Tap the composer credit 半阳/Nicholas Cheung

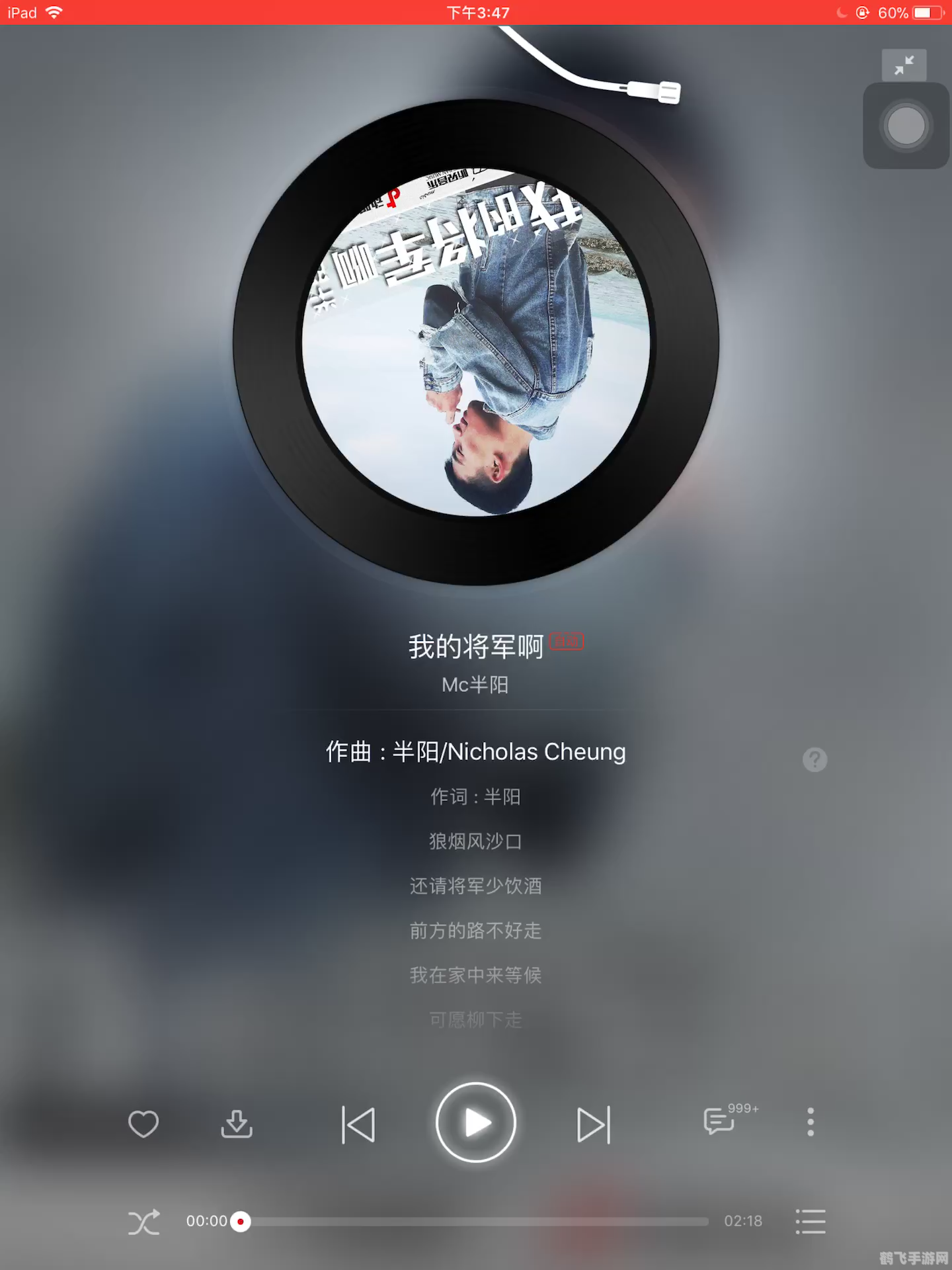[475, 752]
